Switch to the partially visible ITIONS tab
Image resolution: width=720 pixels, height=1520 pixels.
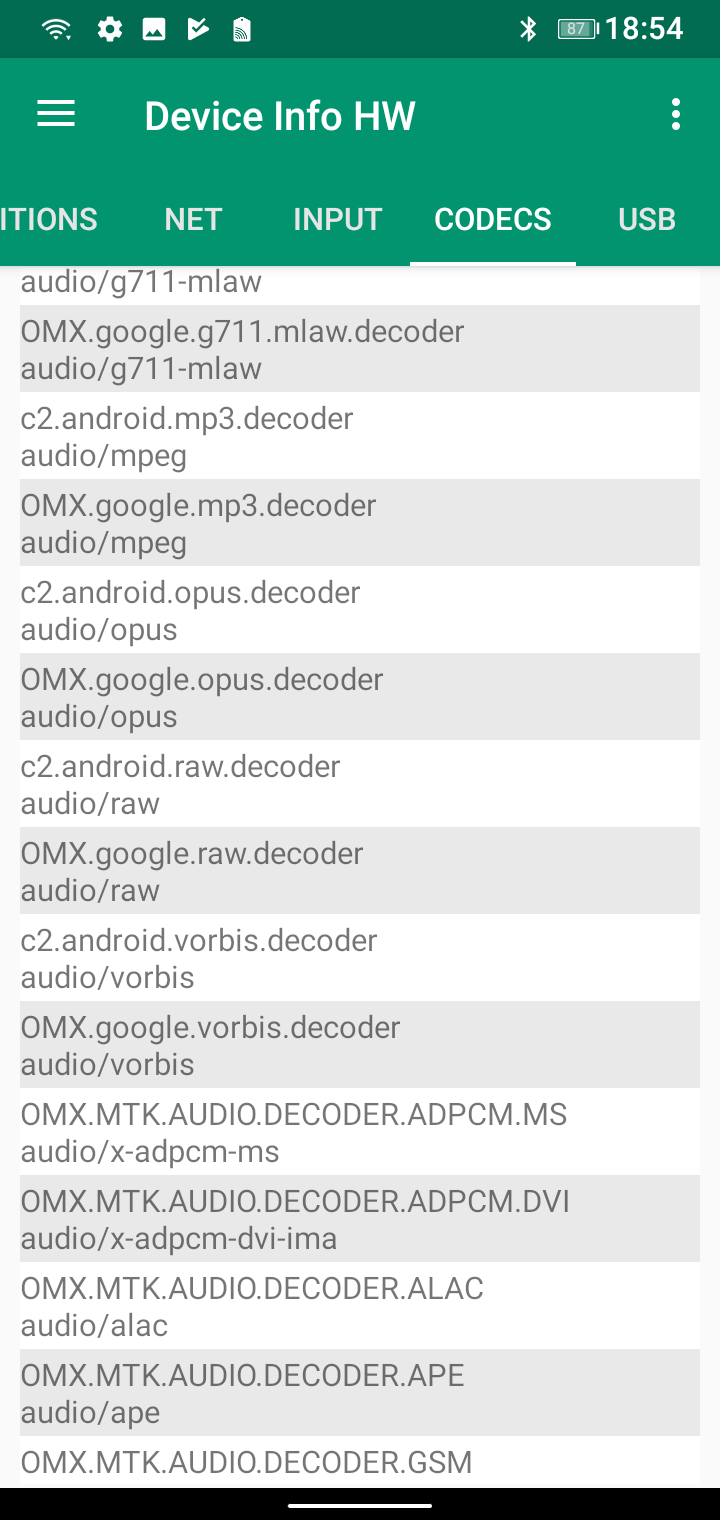click(49, 219)
